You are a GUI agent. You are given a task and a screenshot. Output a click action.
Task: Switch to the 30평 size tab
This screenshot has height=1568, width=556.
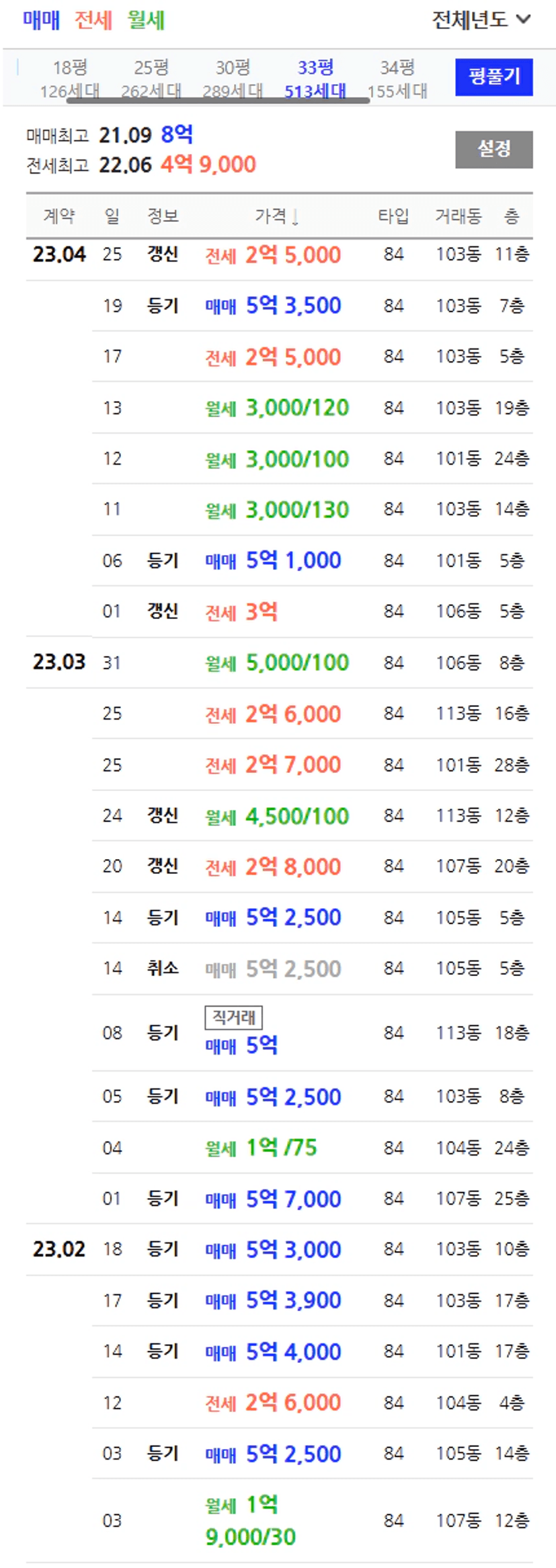click(x=233, y=78)
